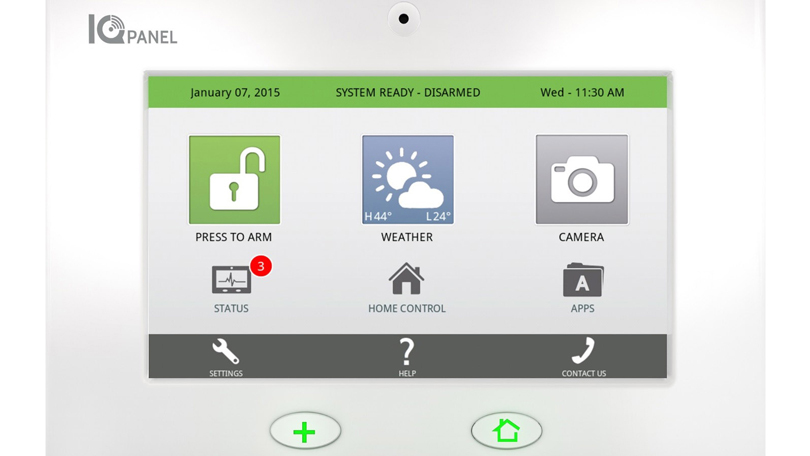Open the Weather tile
The image size is (810, 456).
pos(407,180)
